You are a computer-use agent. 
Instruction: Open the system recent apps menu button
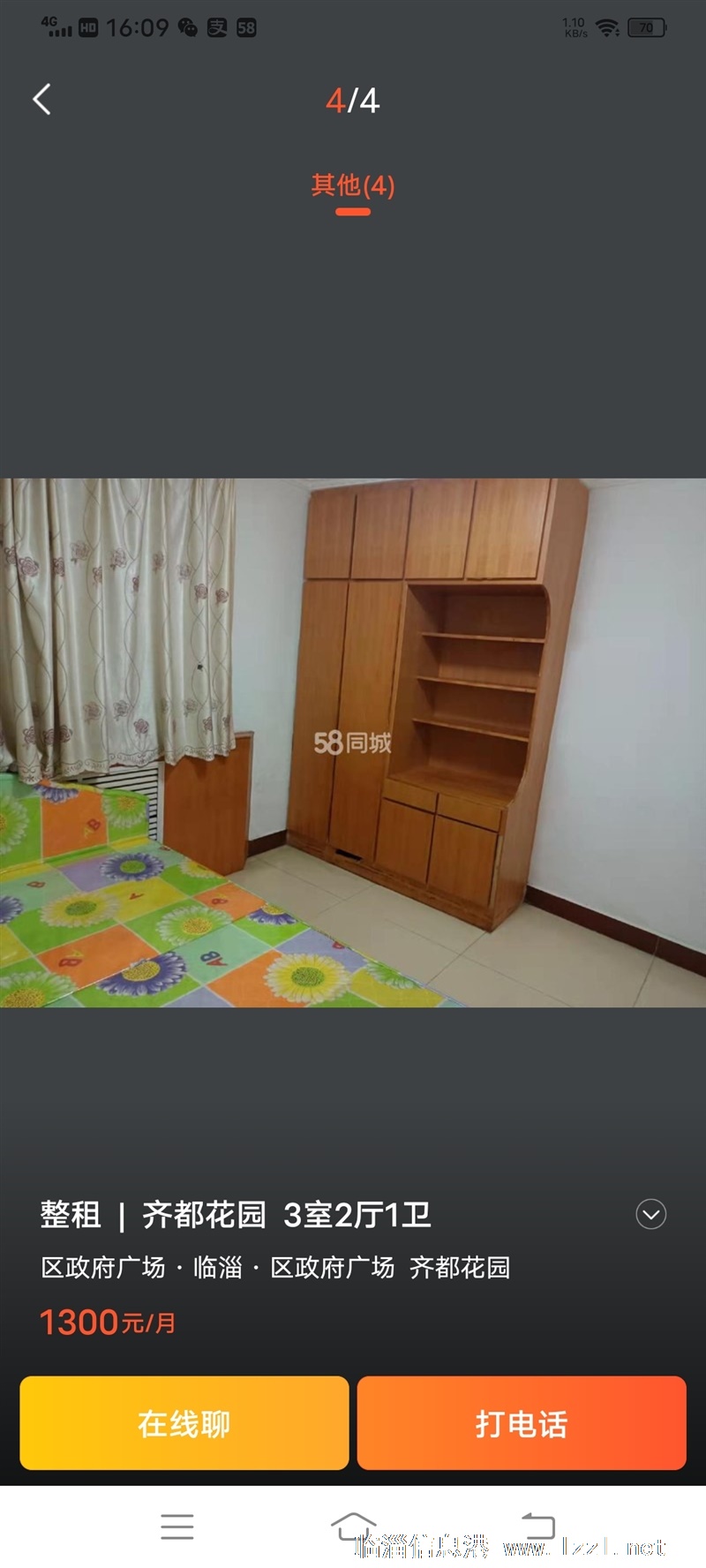tap(177, 1527)
